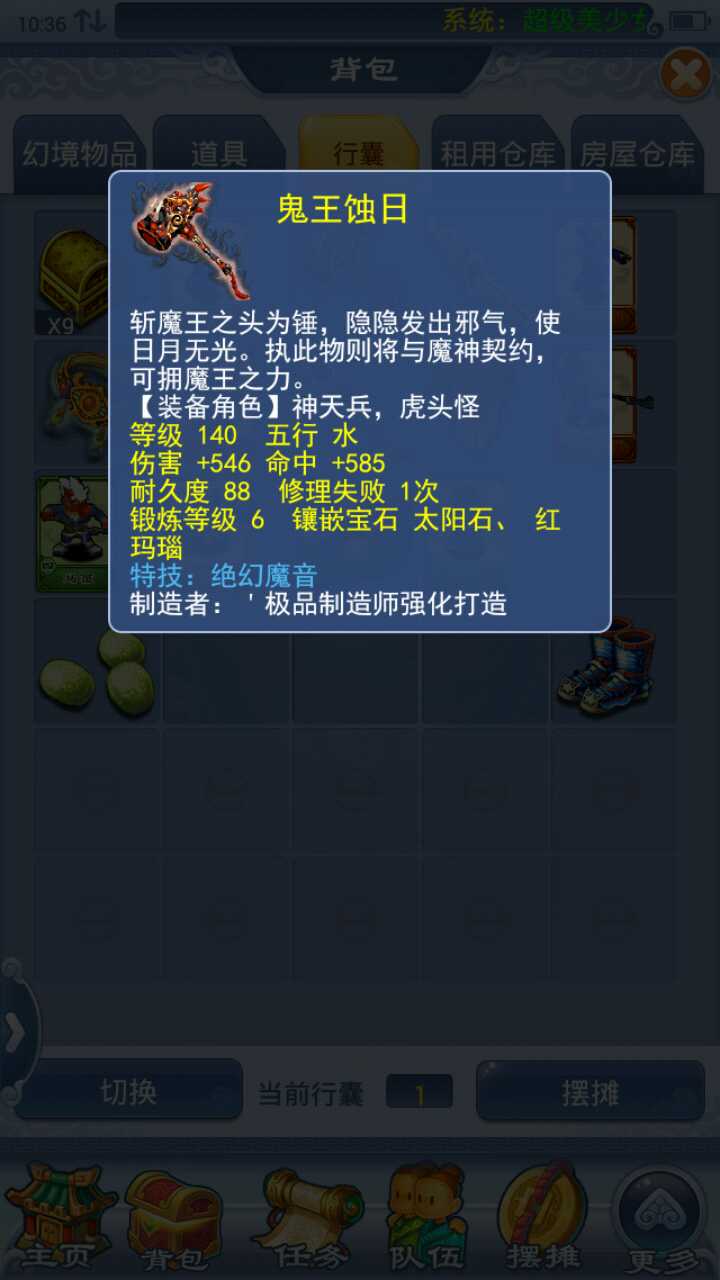
Task: Select the 行囊 tab
Action: pos(358,153)
